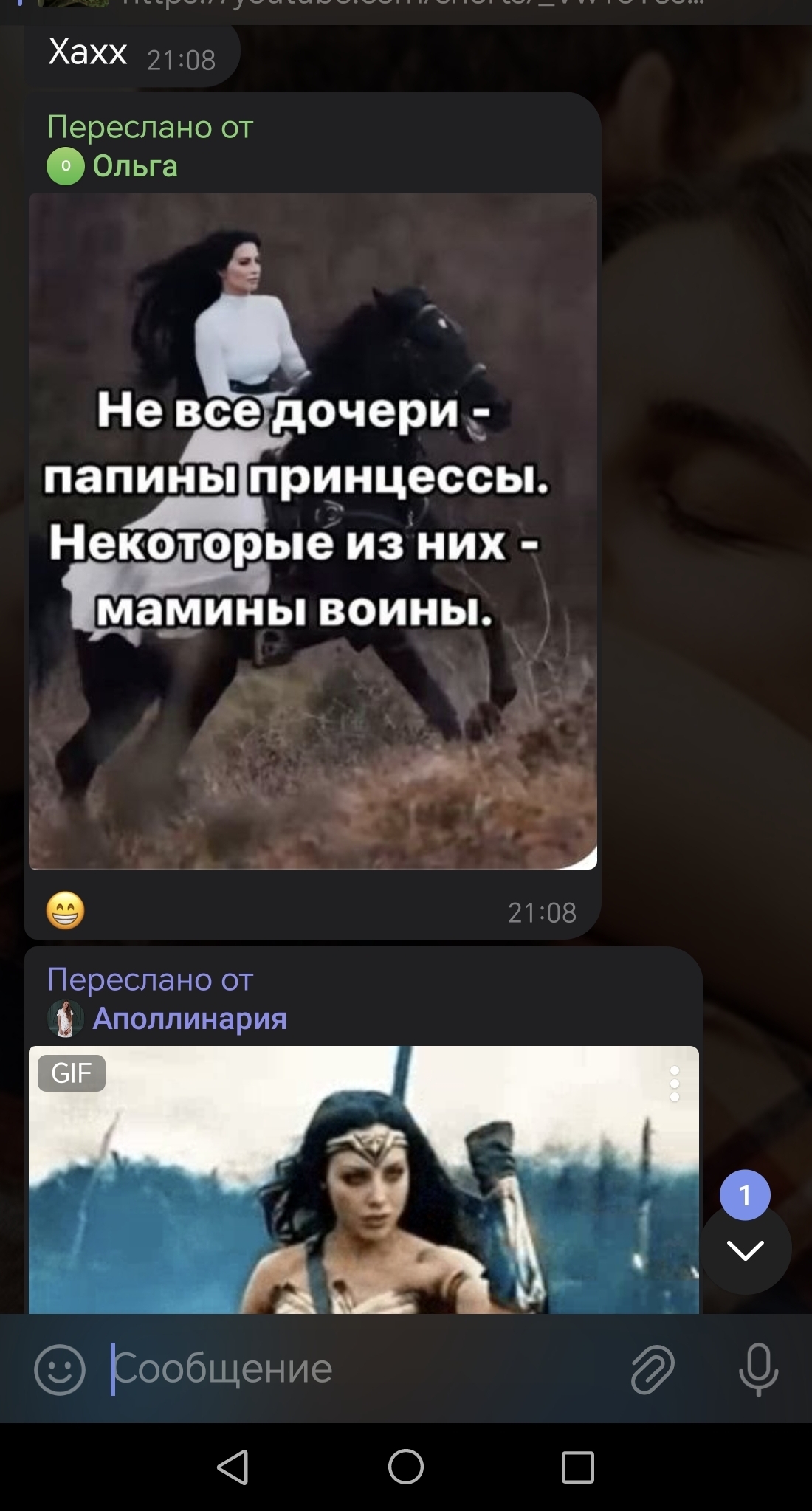Show recent apps
Screen dimensions: 812x1511
pos(578,1467)
